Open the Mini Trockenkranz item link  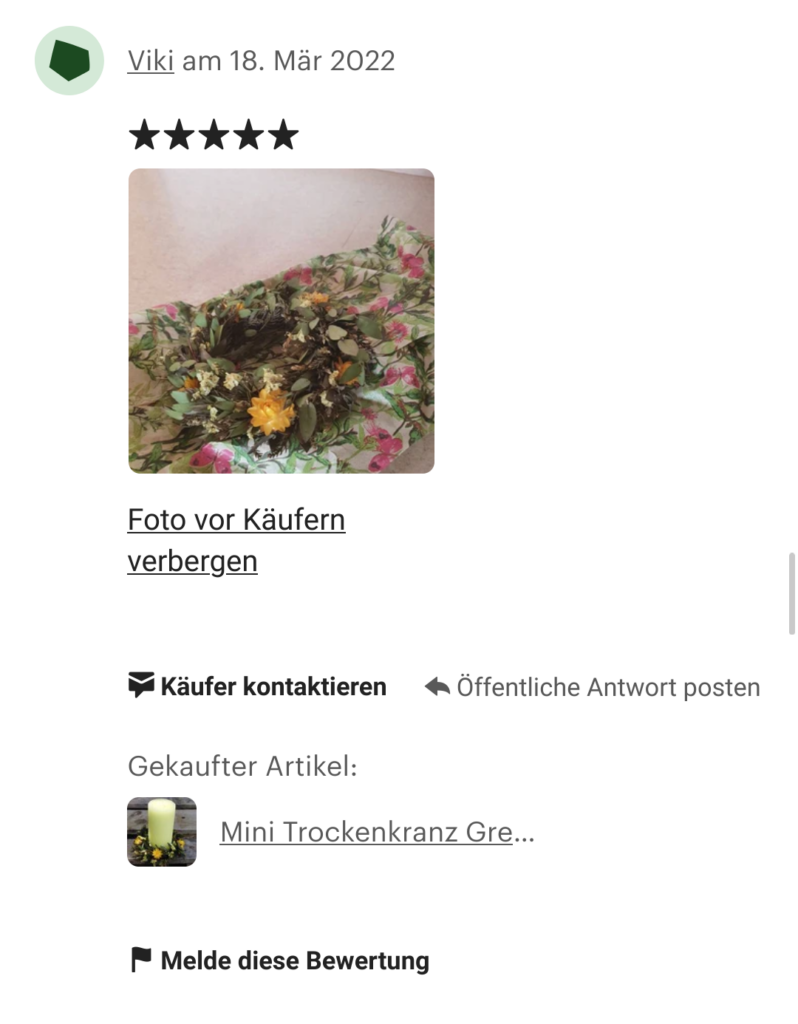[377, 832]
